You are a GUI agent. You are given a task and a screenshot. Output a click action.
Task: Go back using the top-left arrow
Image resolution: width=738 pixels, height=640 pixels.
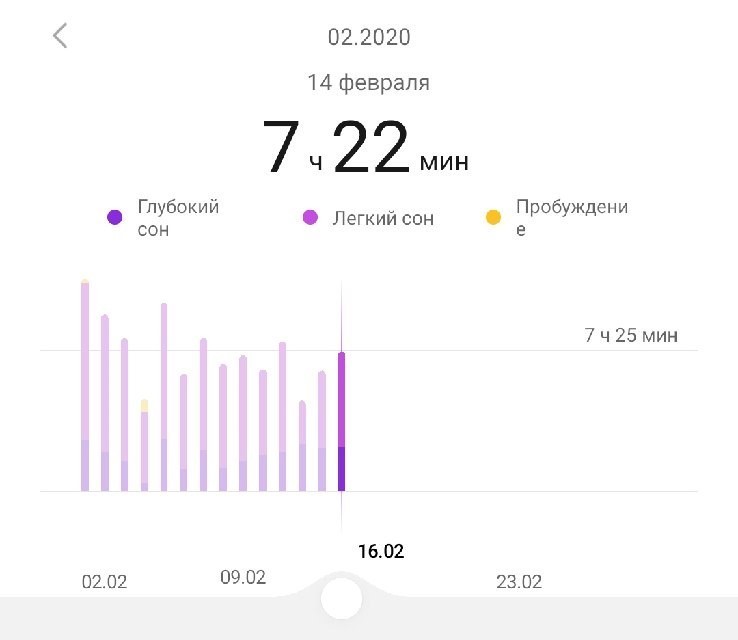(x=60, y=37)
